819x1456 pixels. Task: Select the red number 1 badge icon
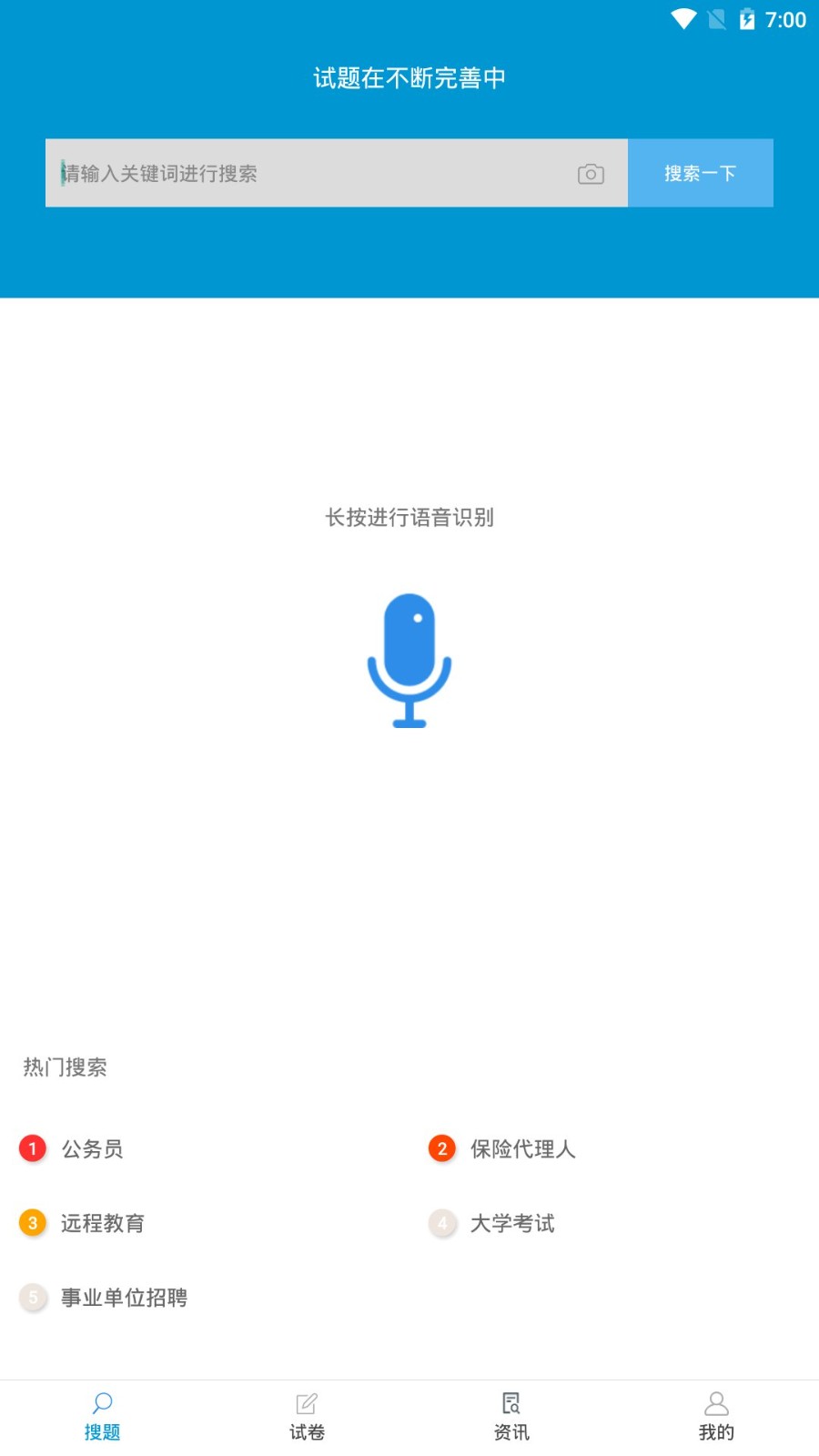(33, 1148)
